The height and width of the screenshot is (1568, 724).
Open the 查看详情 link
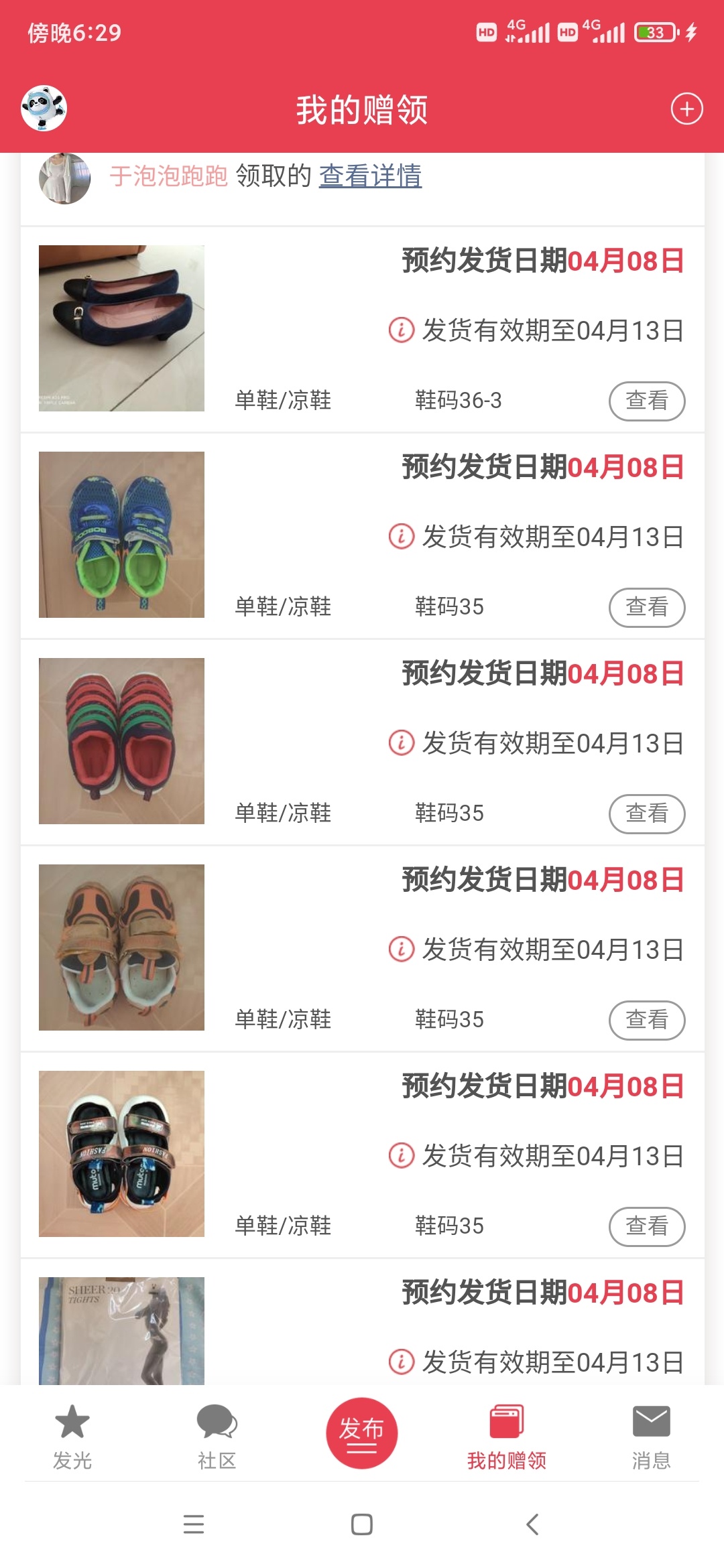(370, 176)
